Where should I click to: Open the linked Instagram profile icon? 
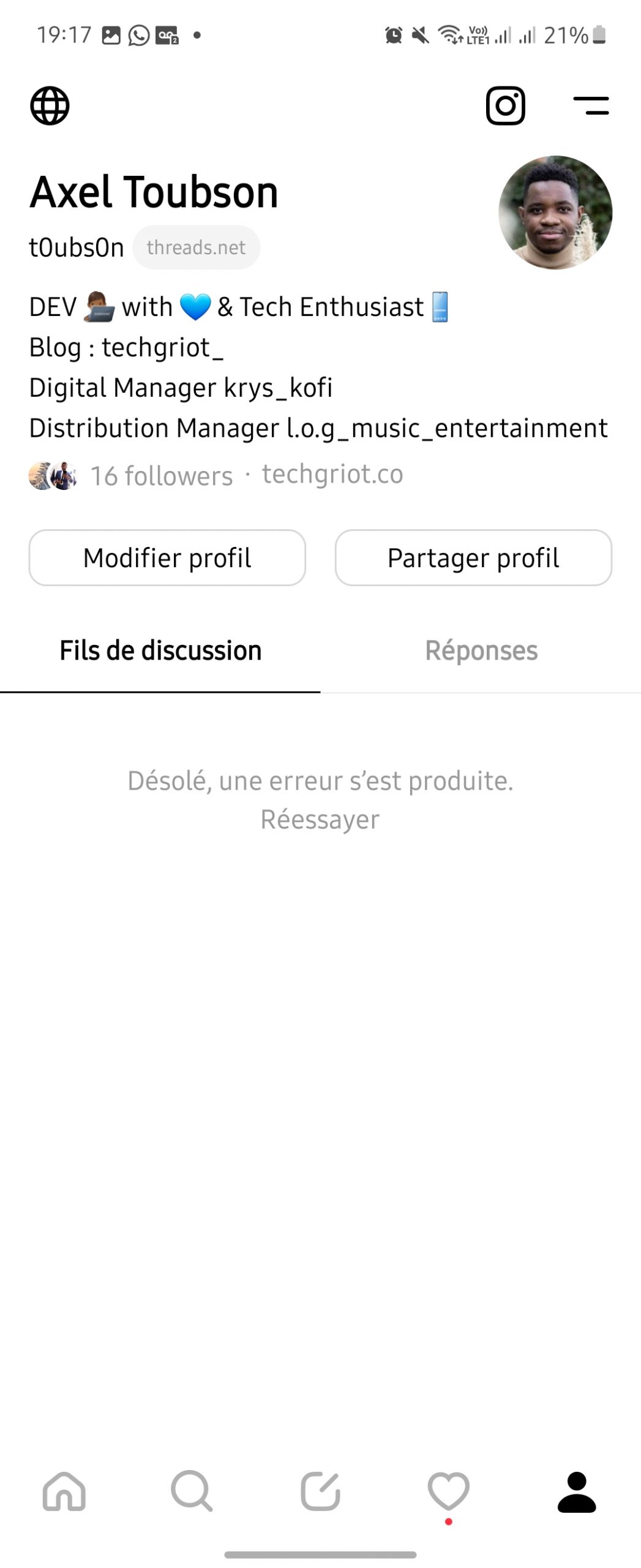coord(505,106)
